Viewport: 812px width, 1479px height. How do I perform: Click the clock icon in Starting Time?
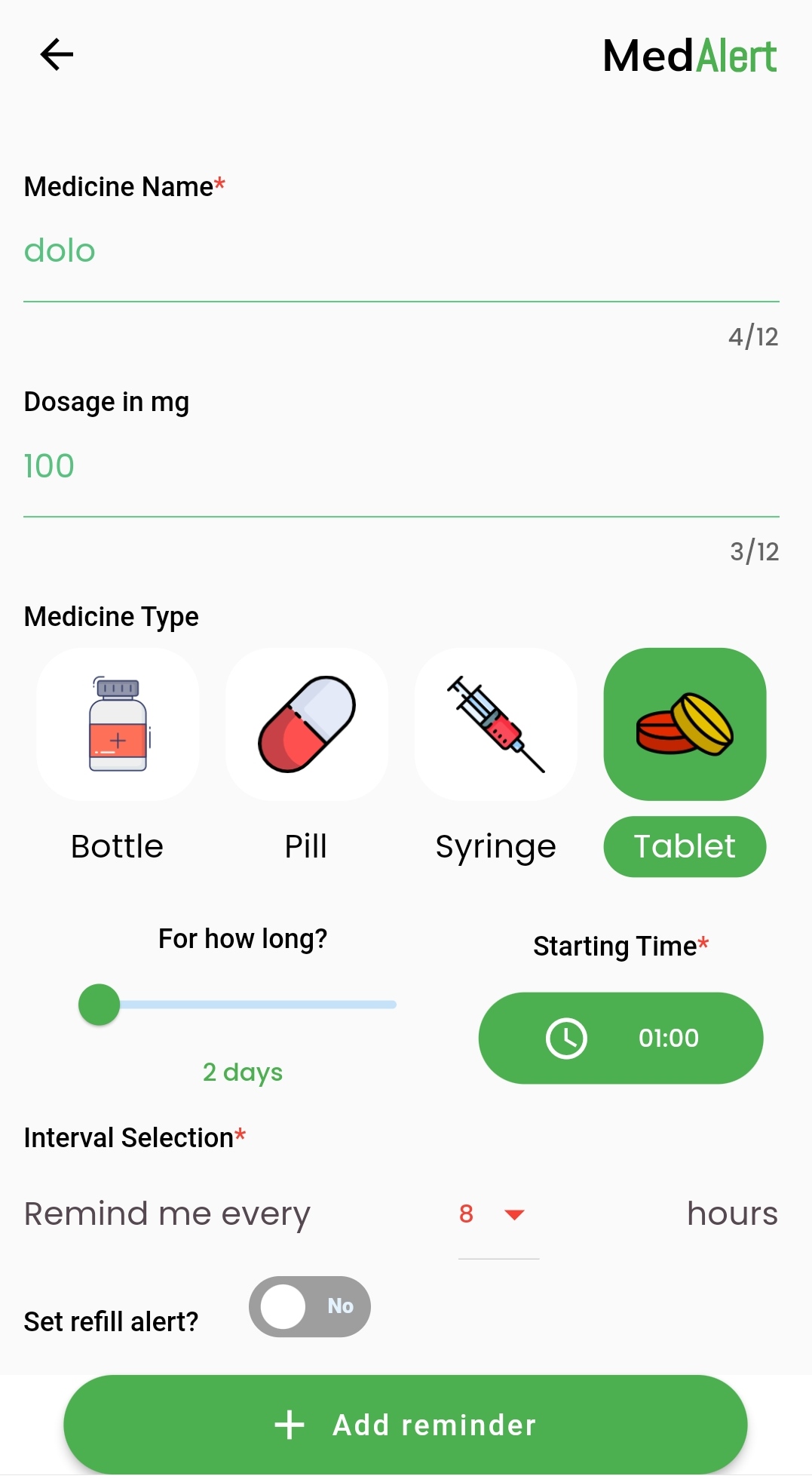click(564, 1038)
